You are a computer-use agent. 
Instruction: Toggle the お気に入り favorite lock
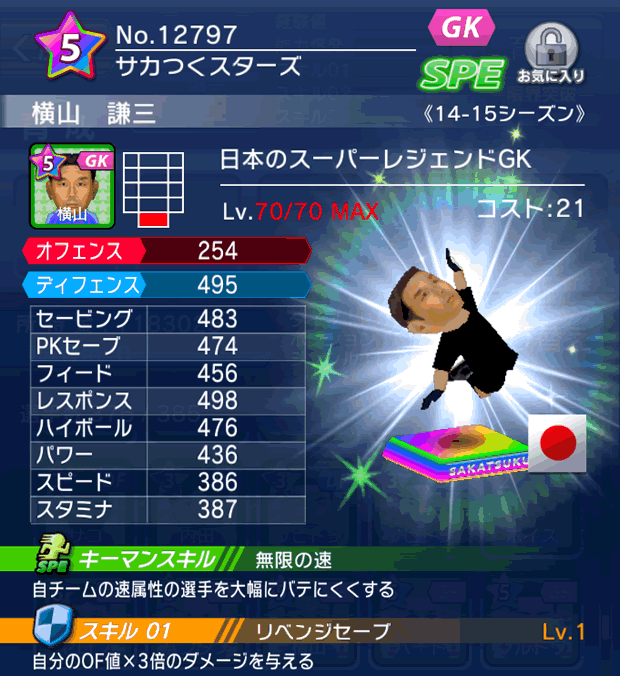coord(551,50)
